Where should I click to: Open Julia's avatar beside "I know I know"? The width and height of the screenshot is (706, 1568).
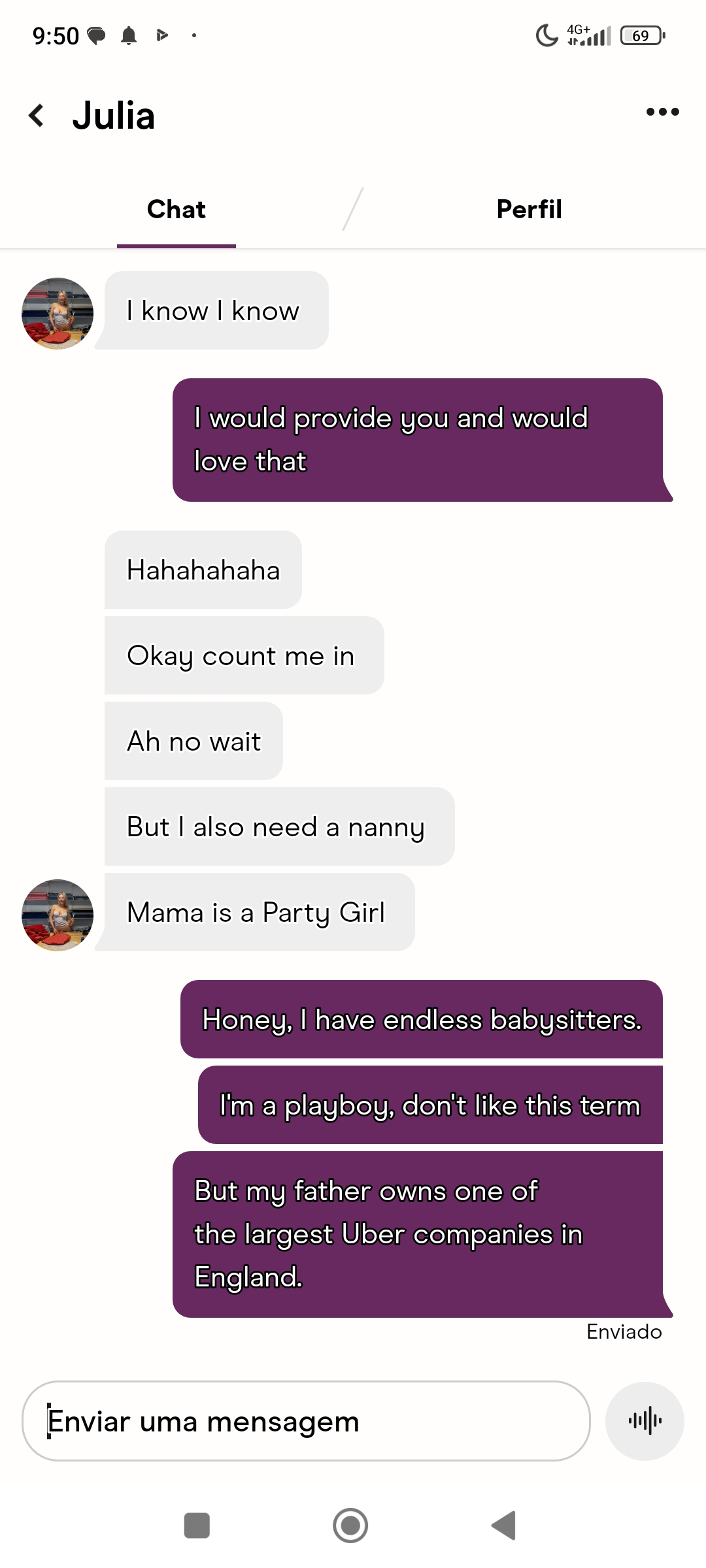coord(58,314)
